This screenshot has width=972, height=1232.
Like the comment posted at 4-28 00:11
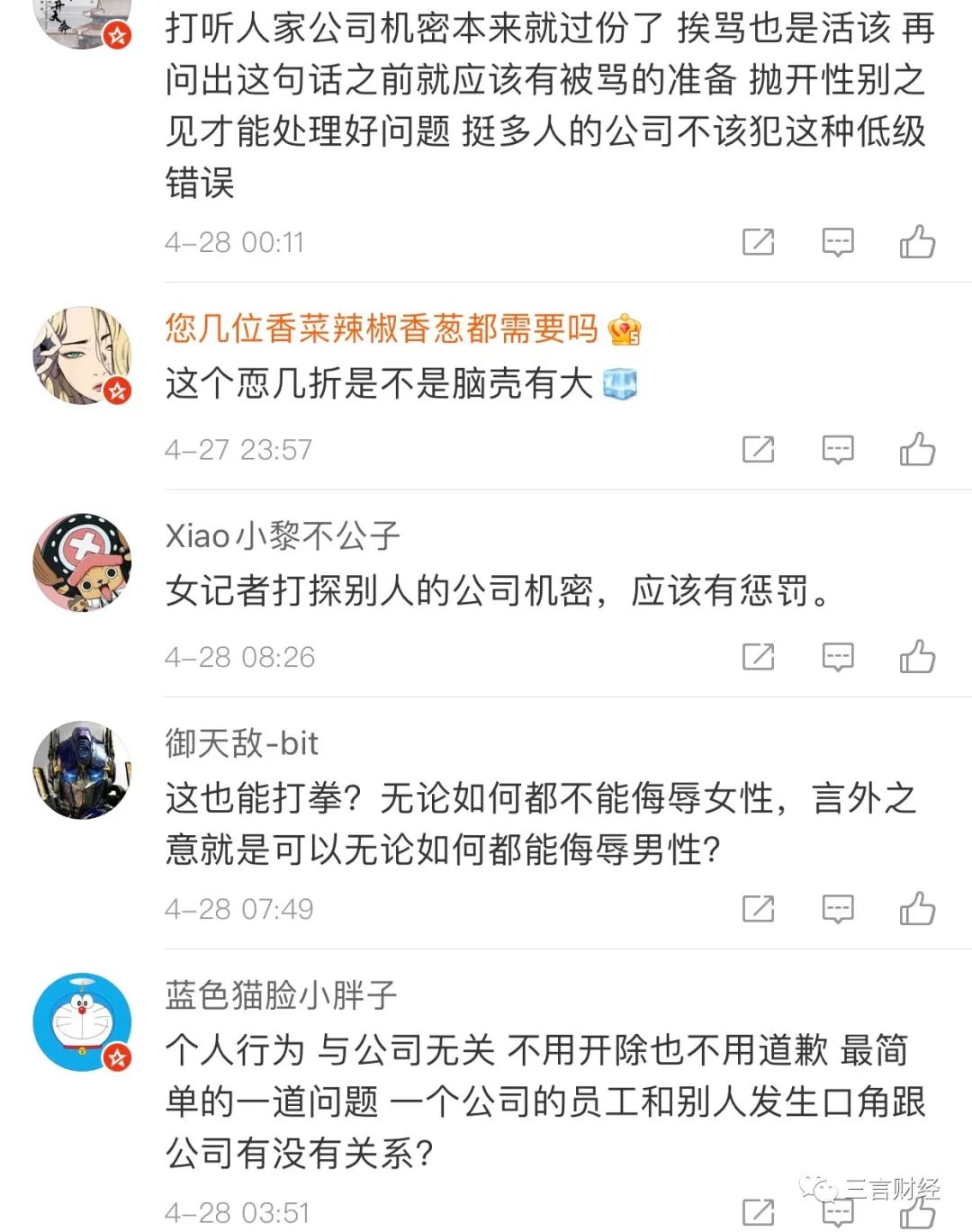click(917, 242)
